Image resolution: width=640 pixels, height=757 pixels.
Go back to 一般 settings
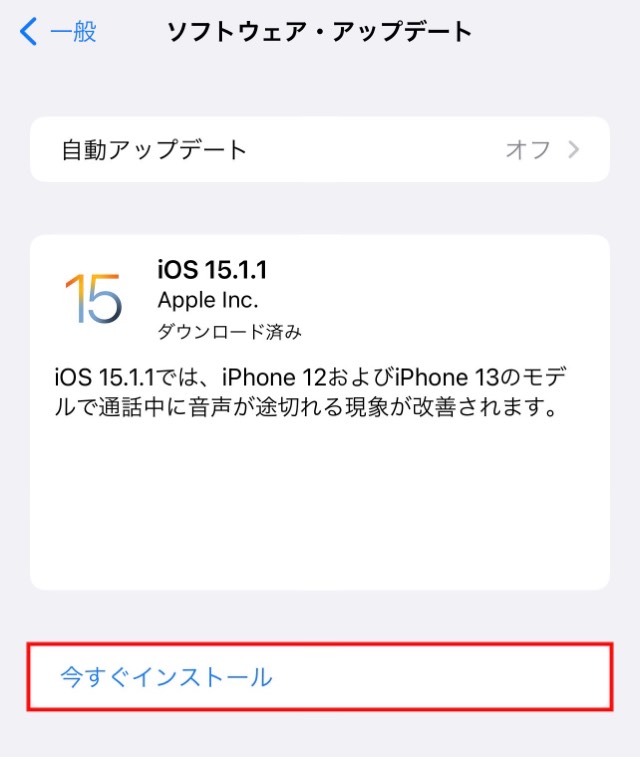58,31
